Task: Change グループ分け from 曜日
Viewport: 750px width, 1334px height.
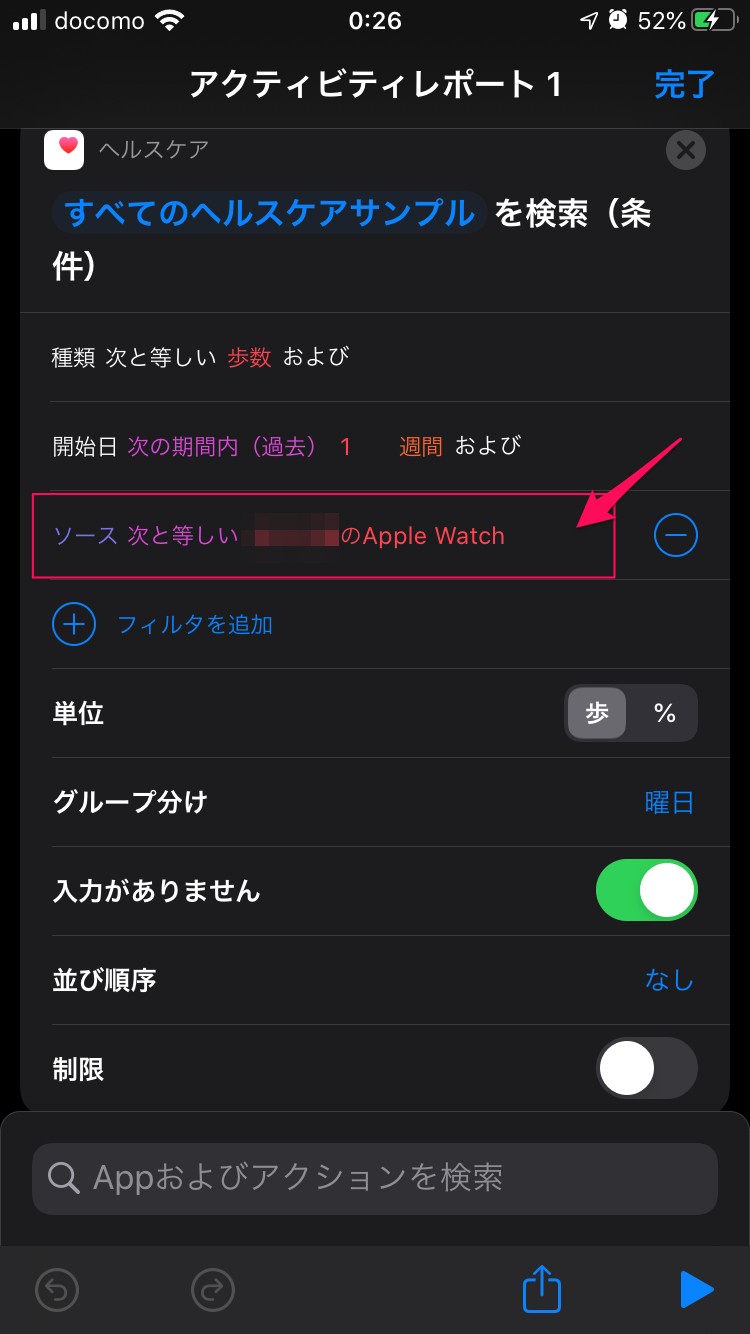Action: 669,802
